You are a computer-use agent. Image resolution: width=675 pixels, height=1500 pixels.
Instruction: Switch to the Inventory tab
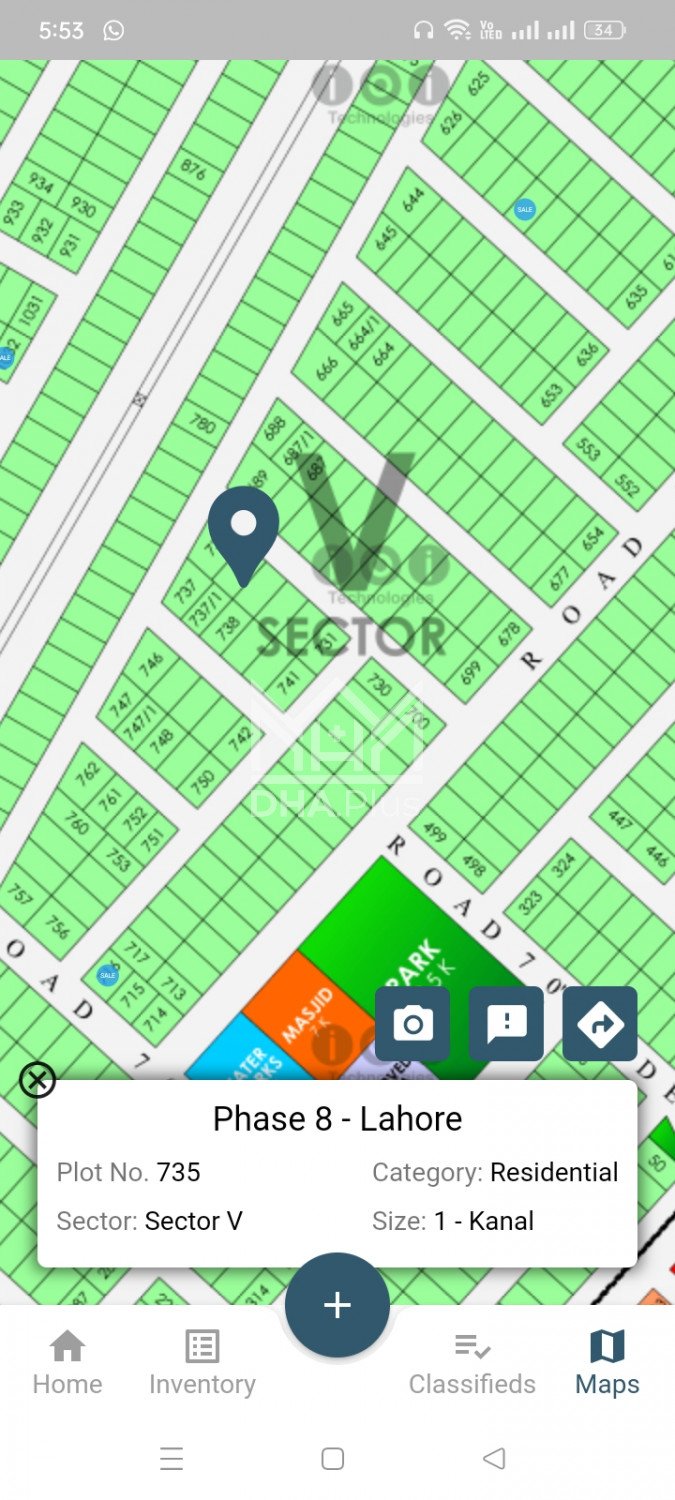click(202, 1362)
